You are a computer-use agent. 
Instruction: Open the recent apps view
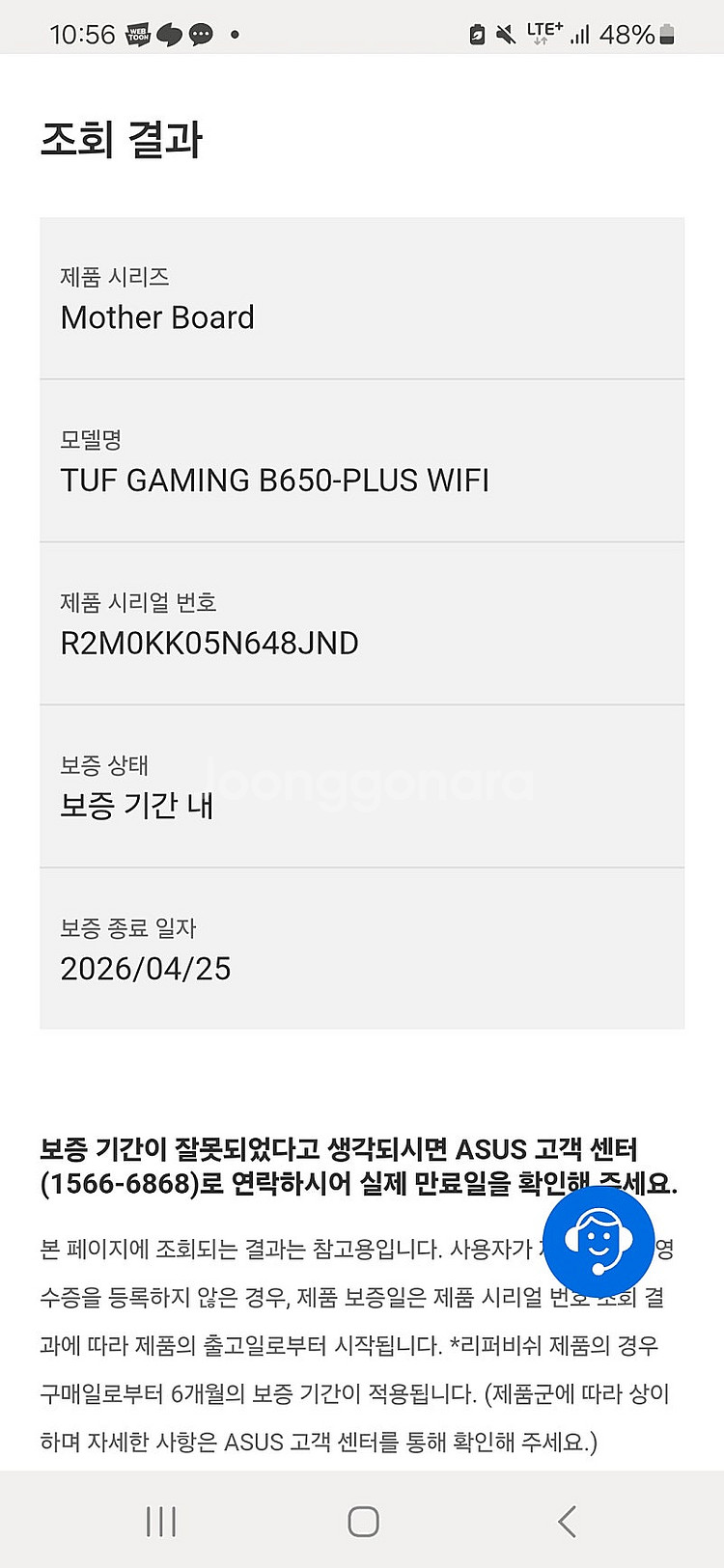tap(160, 1522)
